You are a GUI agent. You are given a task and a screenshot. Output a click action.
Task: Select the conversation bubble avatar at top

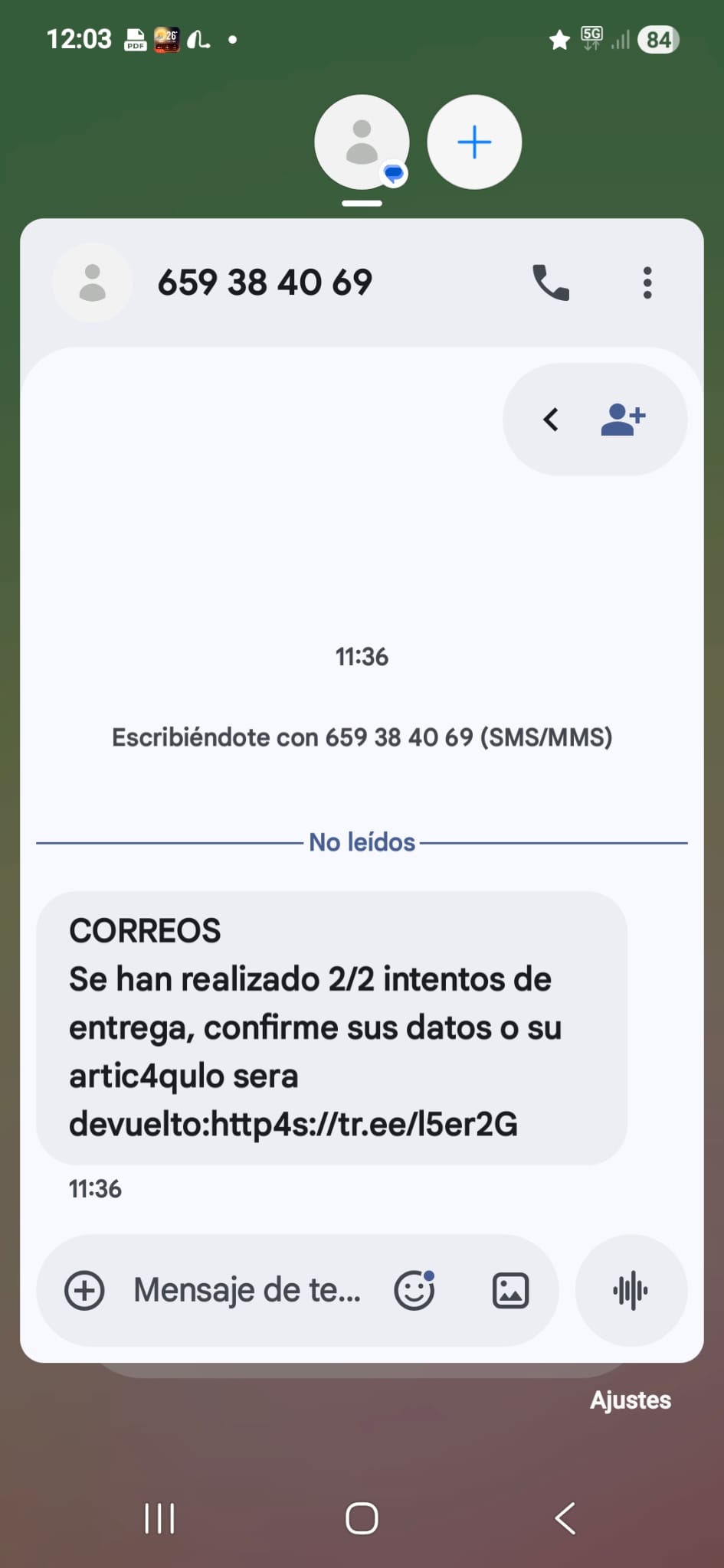tap(362, 142)
